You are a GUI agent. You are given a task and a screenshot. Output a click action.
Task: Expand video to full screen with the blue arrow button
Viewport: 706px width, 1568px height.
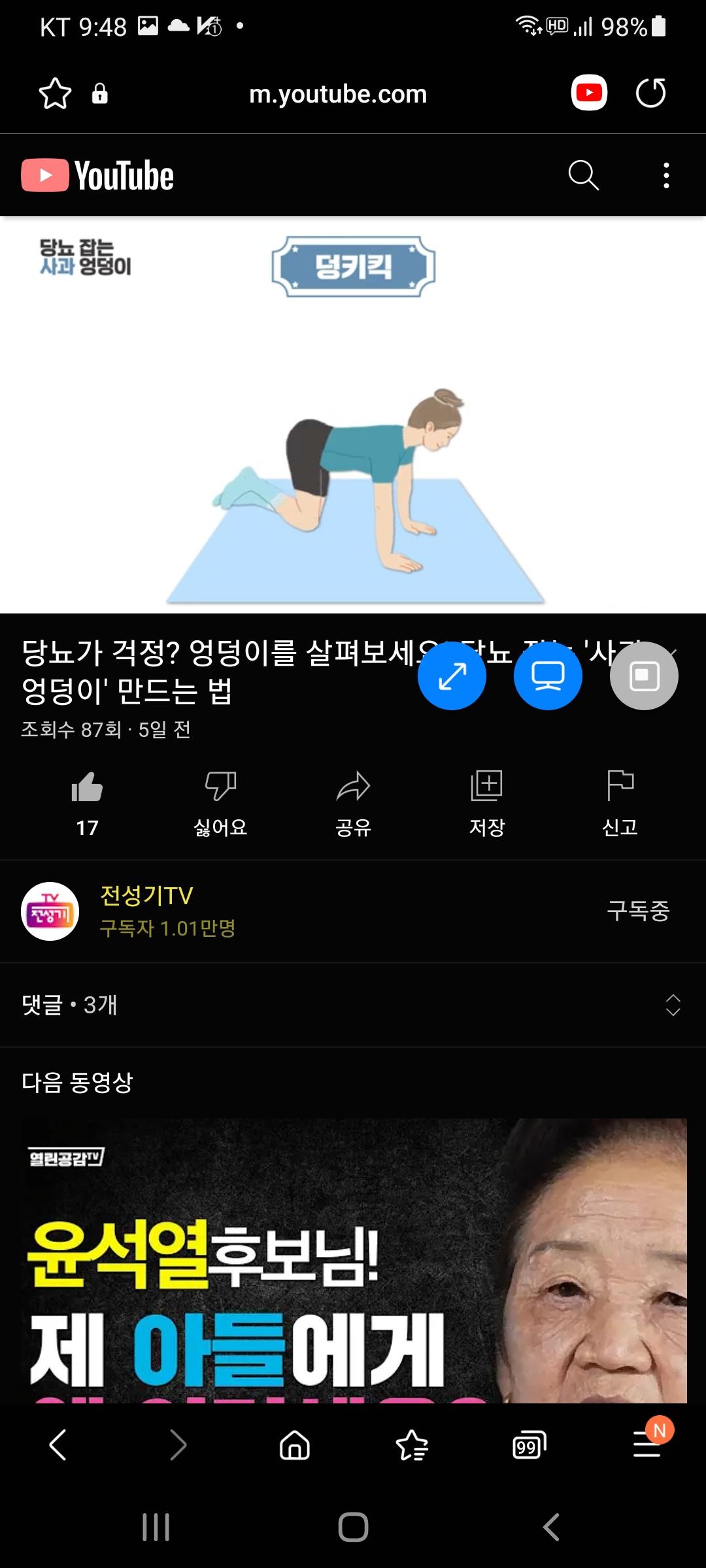[452, 676]
